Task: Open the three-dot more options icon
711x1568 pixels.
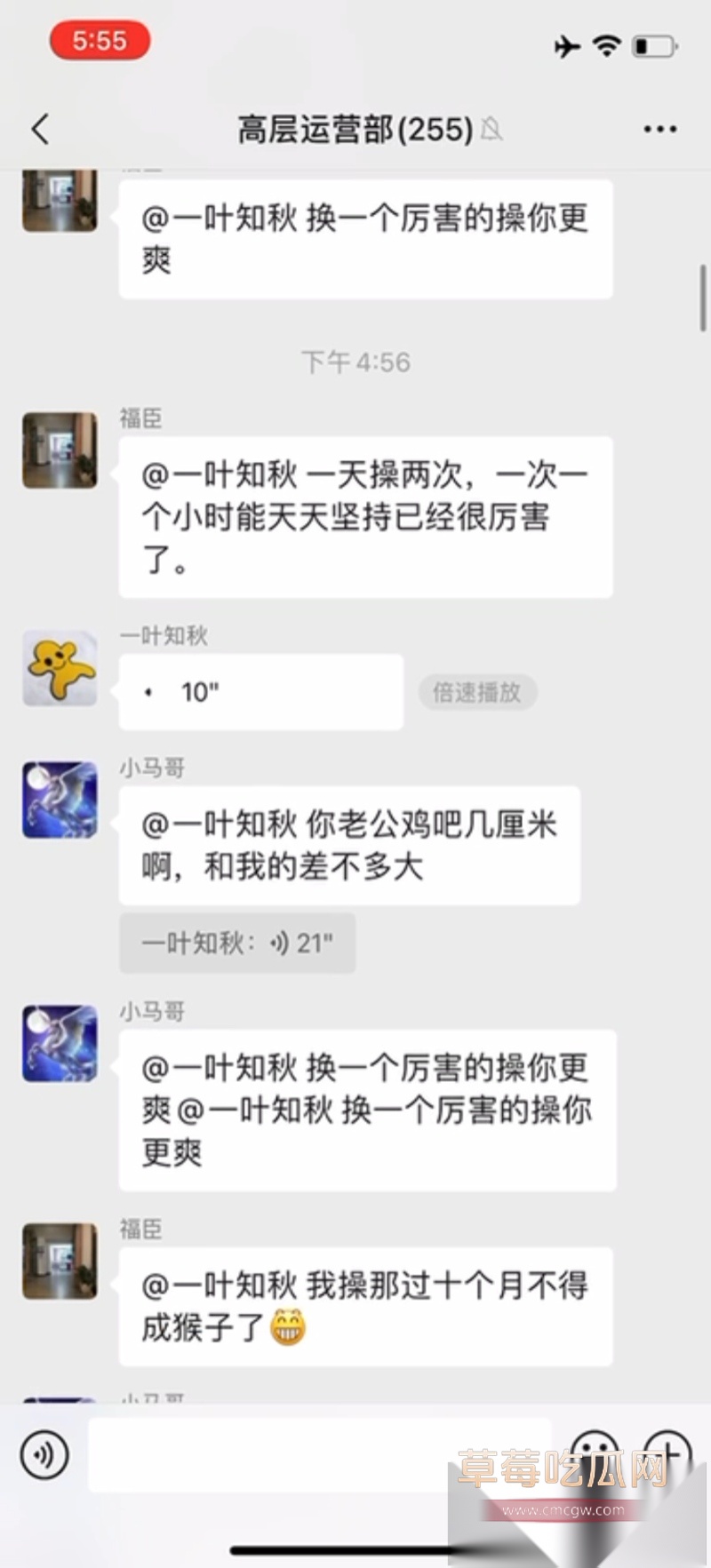Action: (x=659, y=129)
